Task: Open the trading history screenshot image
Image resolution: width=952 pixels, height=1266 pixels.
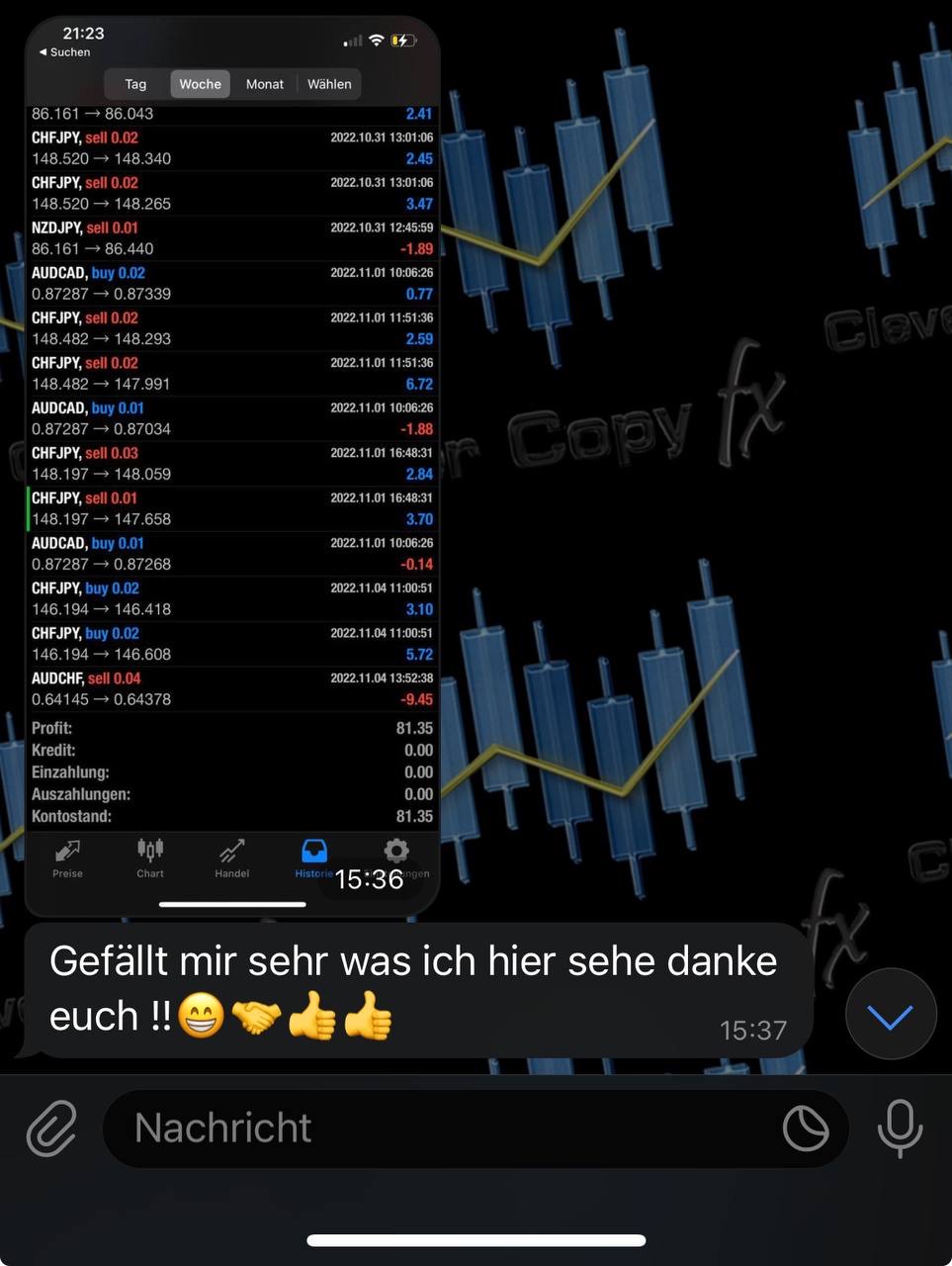Action: (232, 465)
